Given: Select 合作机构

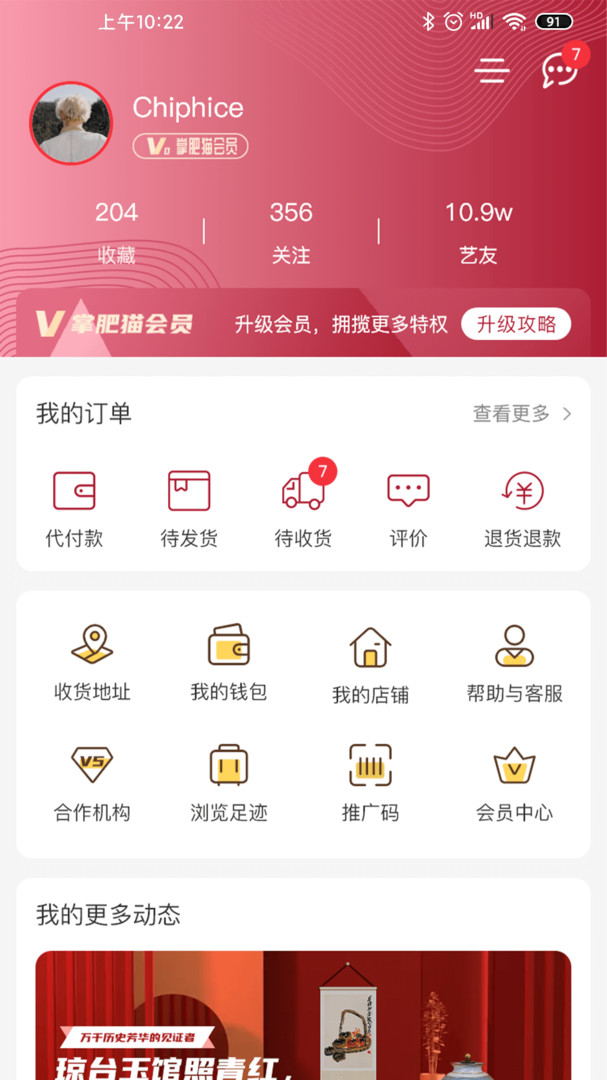Looking at the screenshot, I should coord(92,784).
